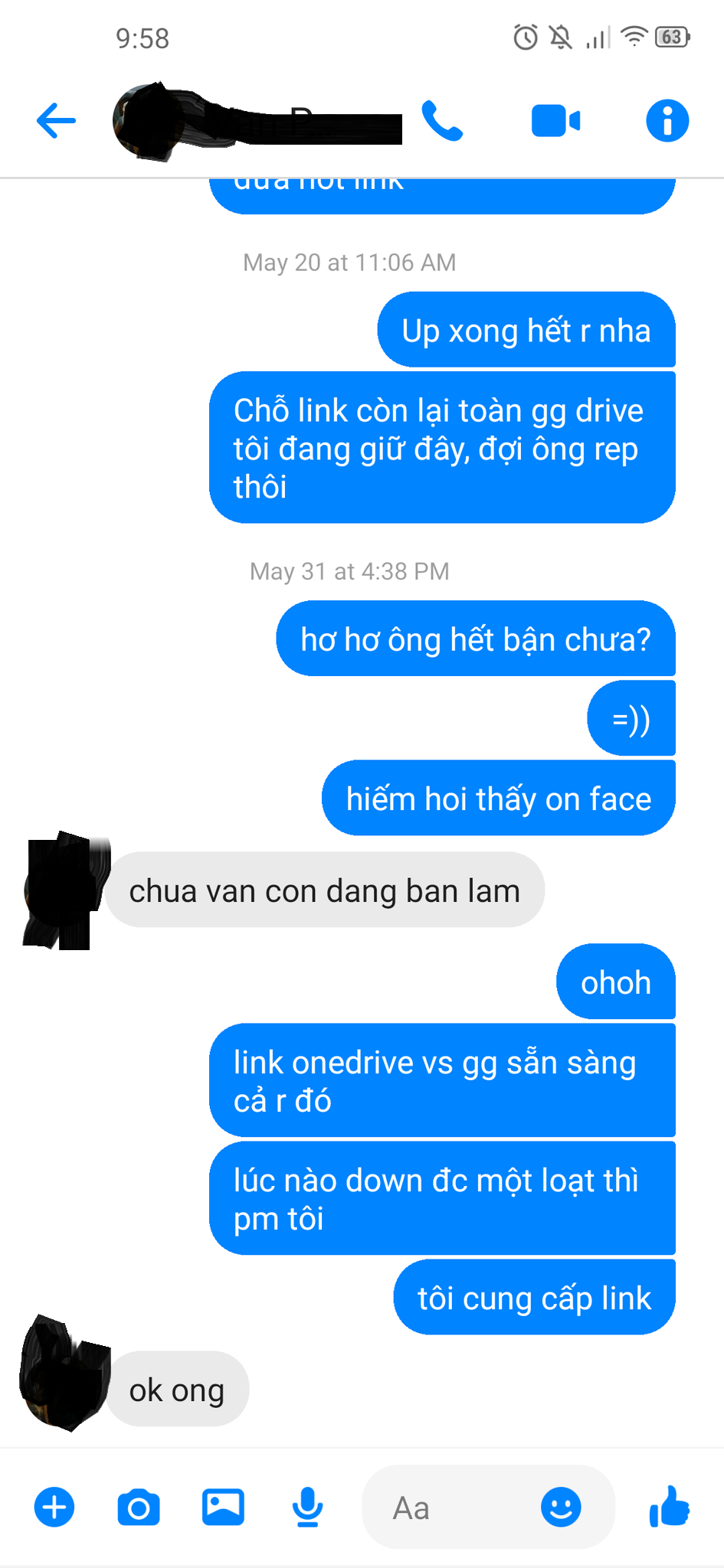Send a thumbs-up like
This screenshot has height=1568, width=724.
click(669, 1506)
